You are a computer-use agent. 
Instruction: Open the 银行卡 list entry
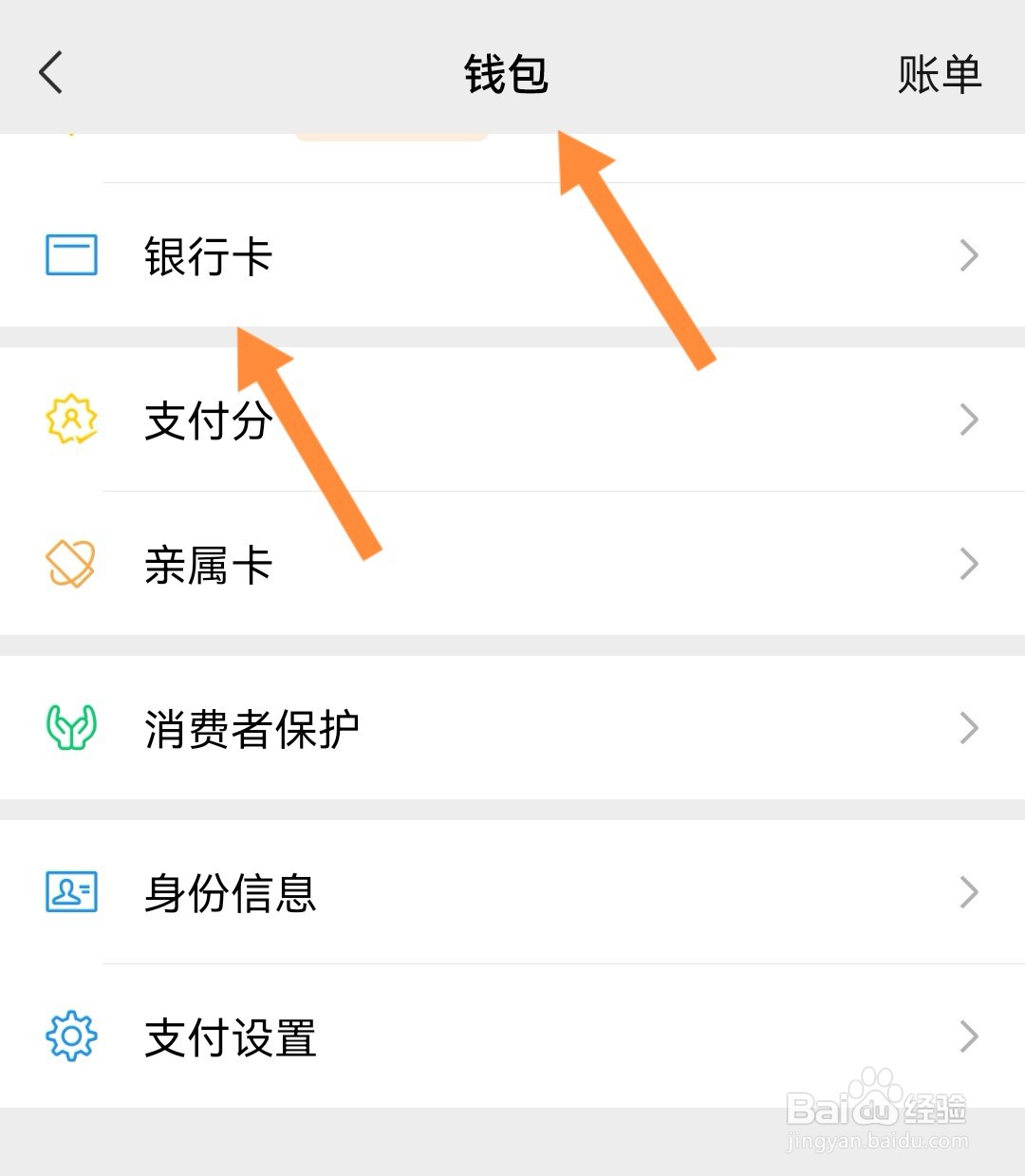click(x=207, y=254)
